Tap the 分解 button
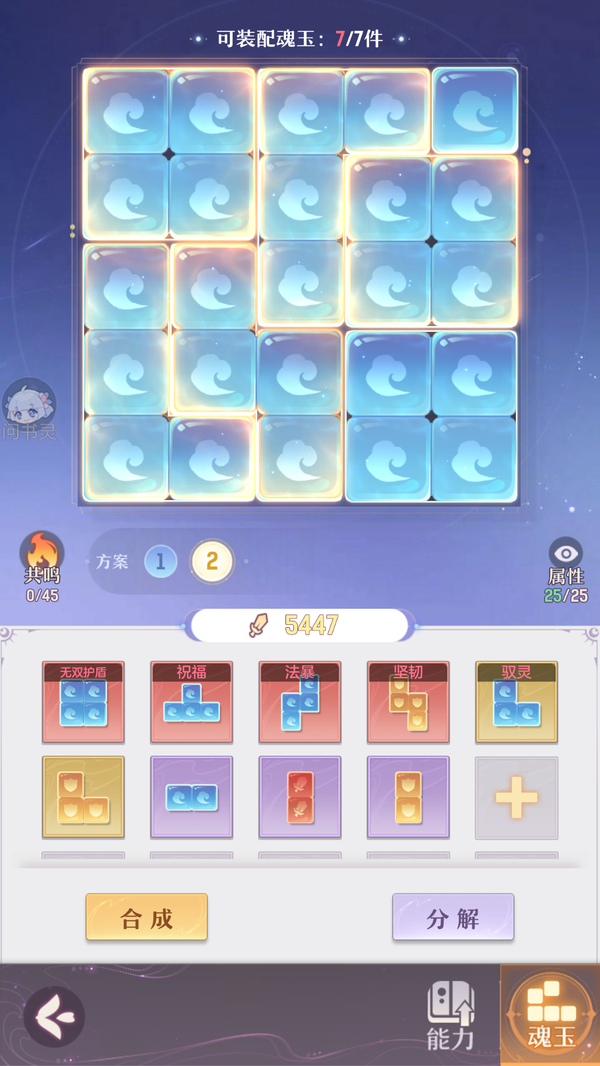Image resolution: width=600 pixels, height=1066 pixels. [453, 917]
